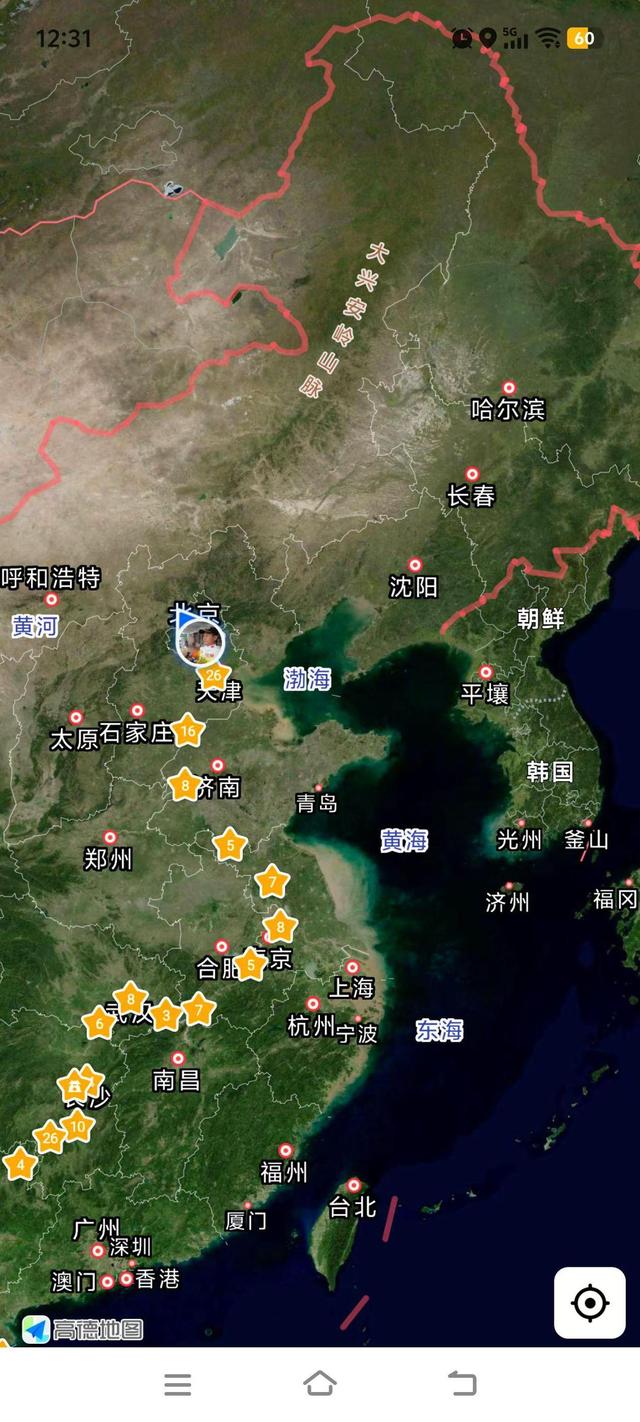Viewport: 640px width, 1422px height.
Task: Open the star marker numbered 3
Action: [x=166, y=1016]
